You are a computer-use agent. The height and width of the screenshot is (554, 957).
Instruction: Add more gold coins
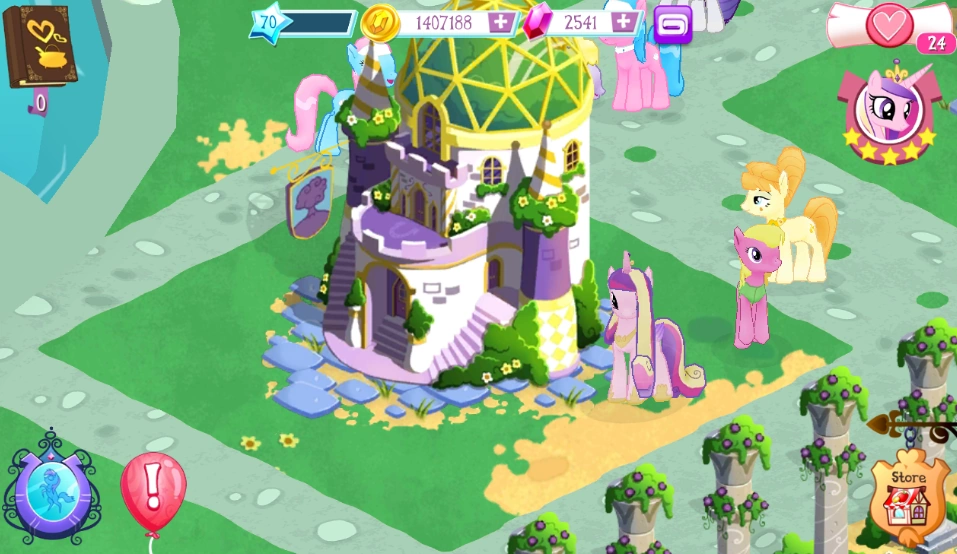[x=499, y=22]
